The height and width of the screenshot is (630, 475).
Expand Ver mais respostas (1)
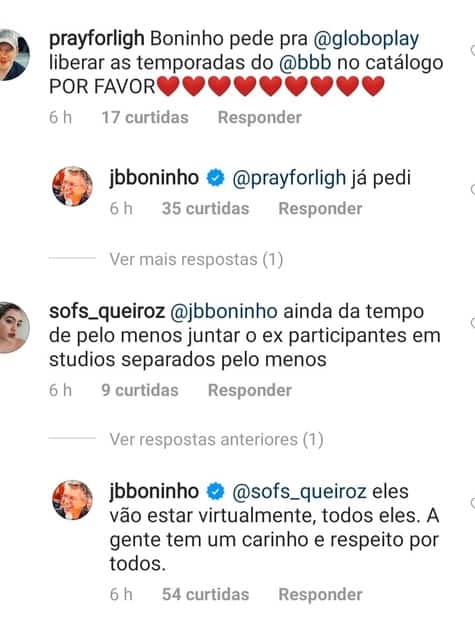pyautogui.click(x=196, y=260)
